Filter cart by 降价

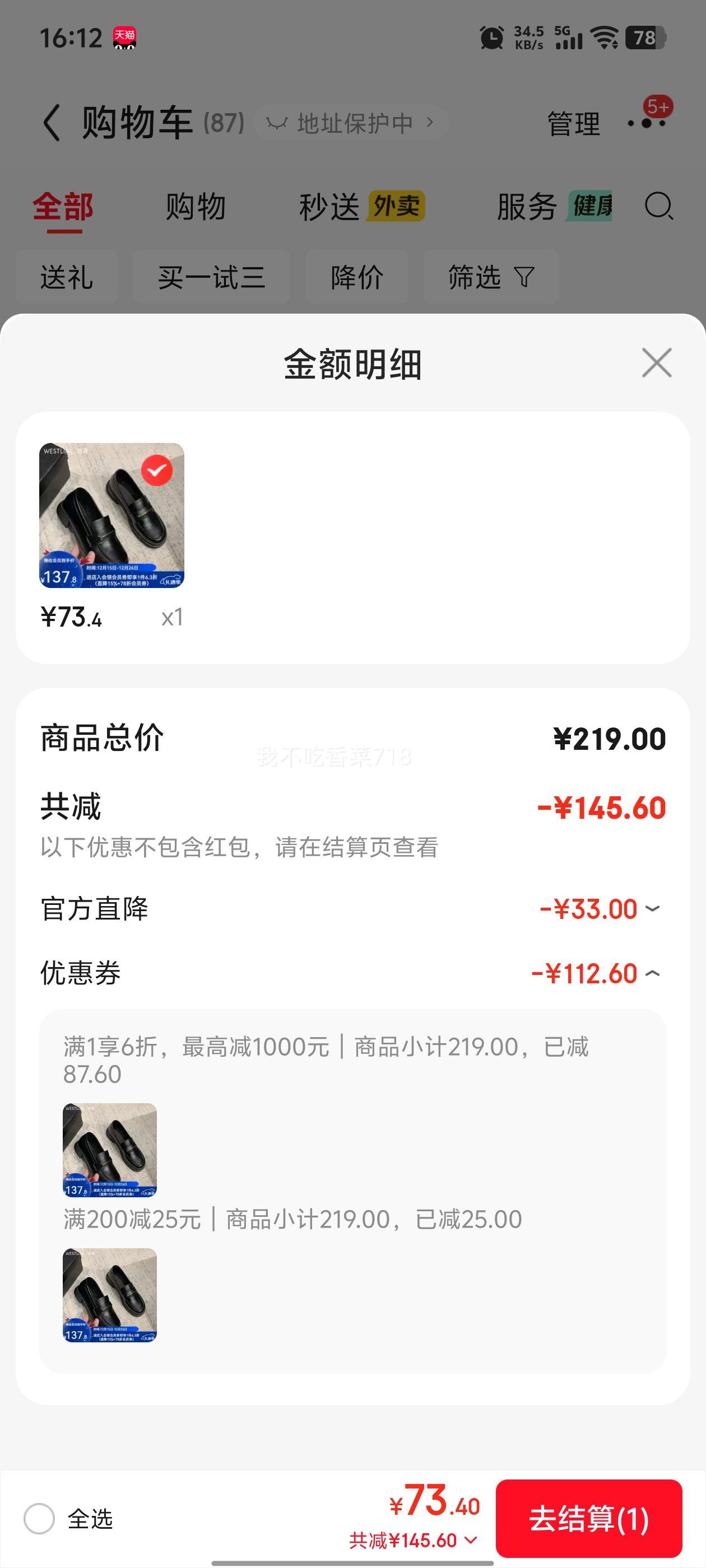tap(356, 278)
